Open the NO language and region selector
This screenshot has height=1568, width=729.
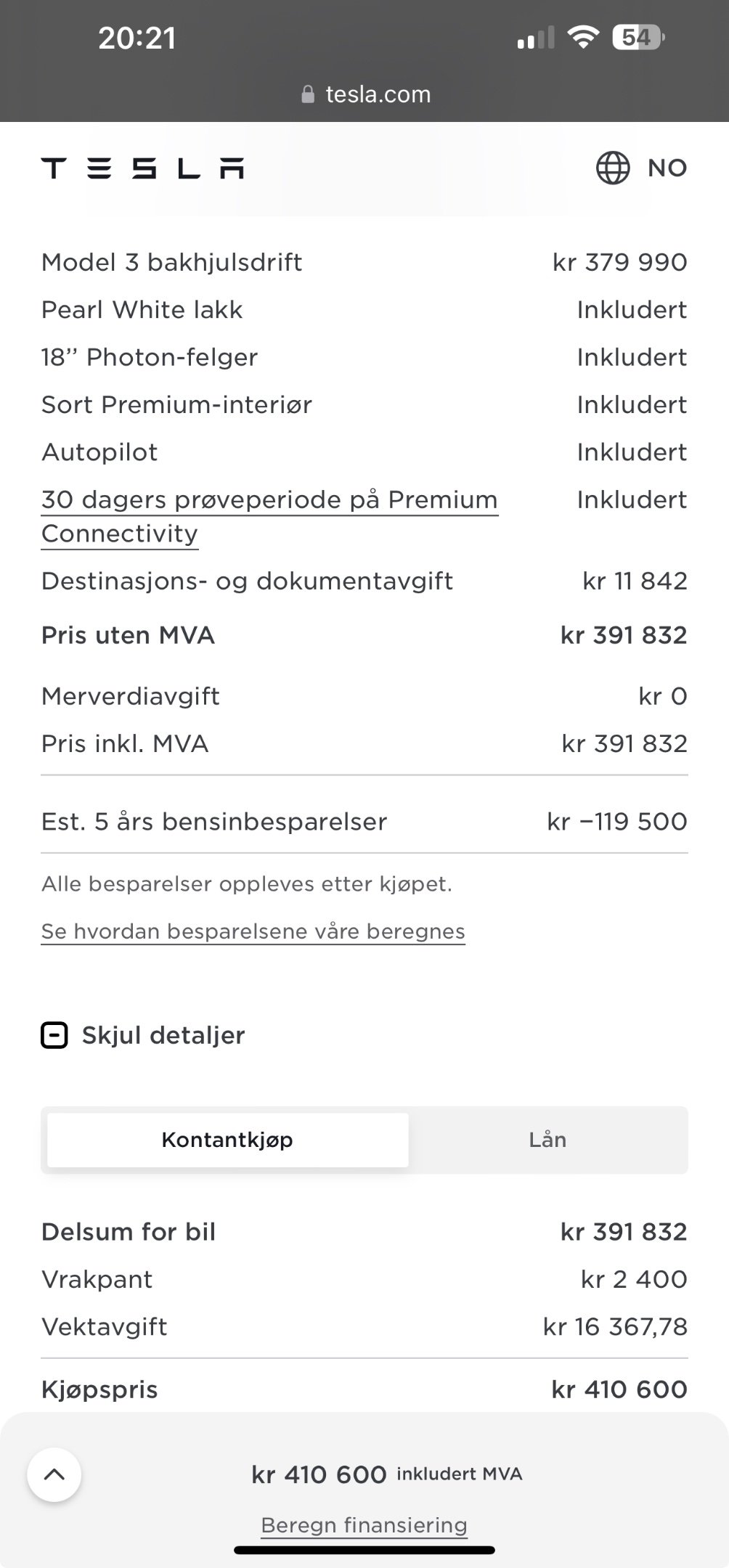pyautogui.click(x=641, y=168)
